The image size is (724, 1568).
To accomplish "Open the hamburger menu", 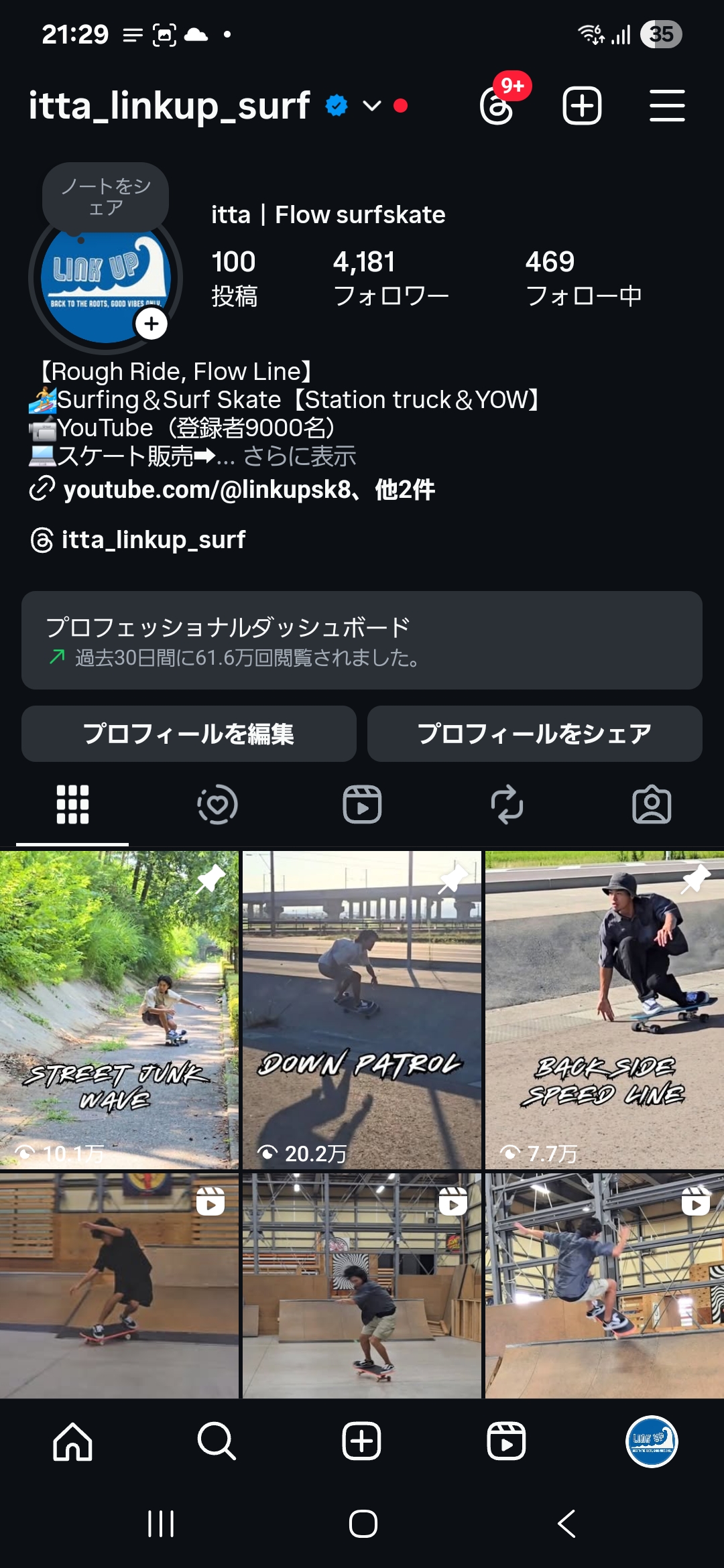I will pos(667,106).
